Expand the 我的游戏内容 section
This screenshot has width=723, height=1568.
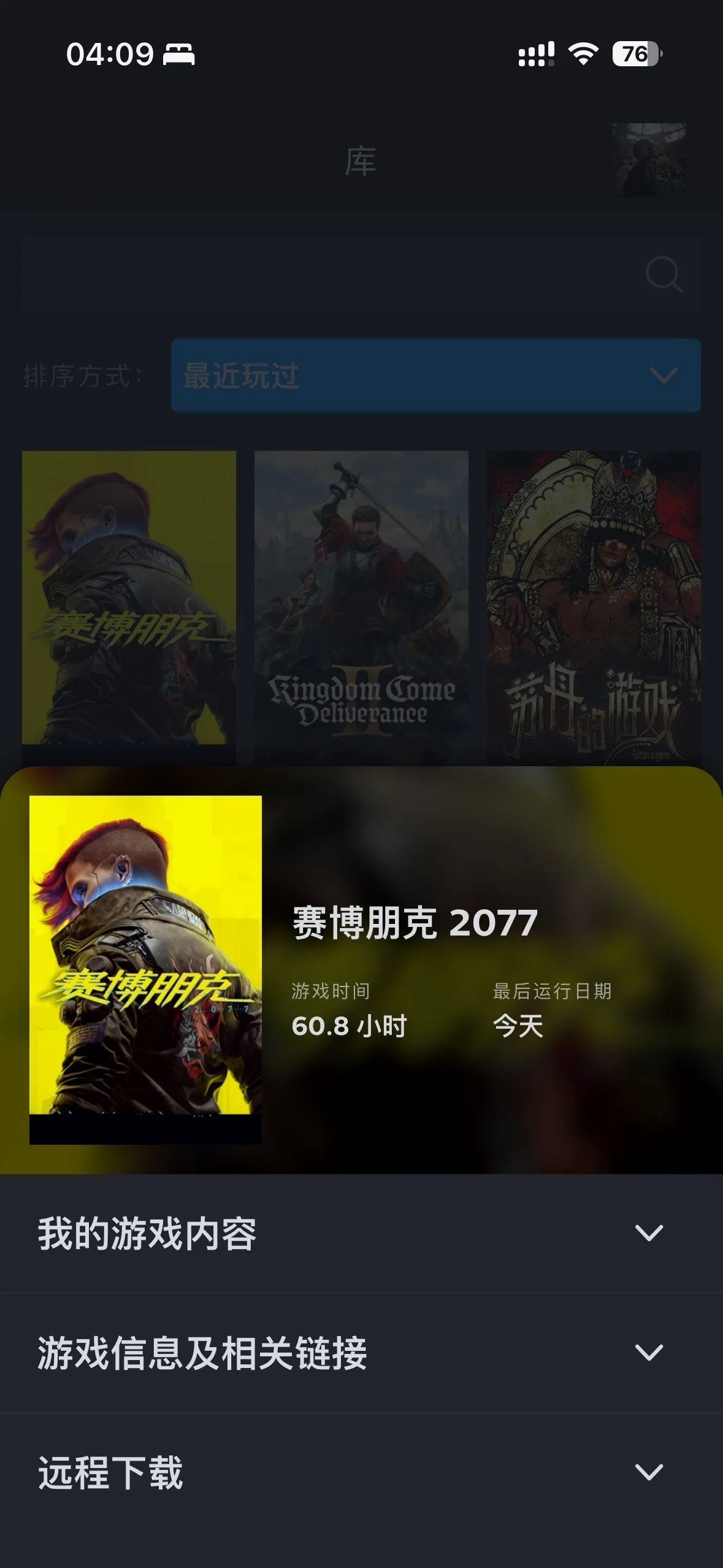[361, 1233]
